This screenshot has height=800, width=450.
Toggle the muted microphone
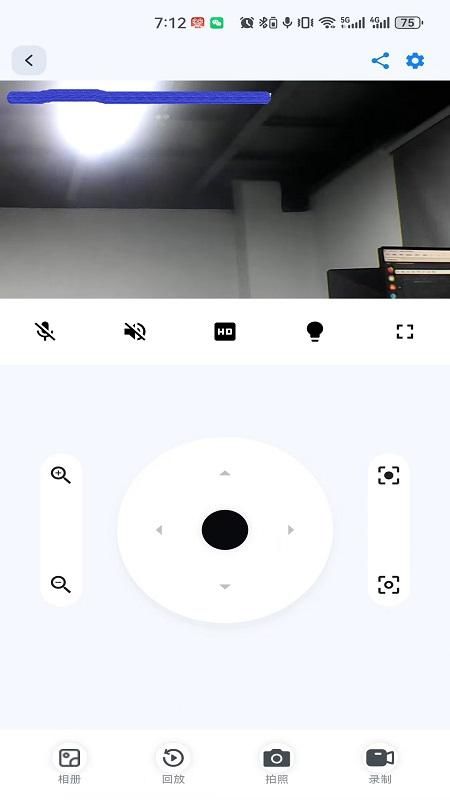point(45,331)
